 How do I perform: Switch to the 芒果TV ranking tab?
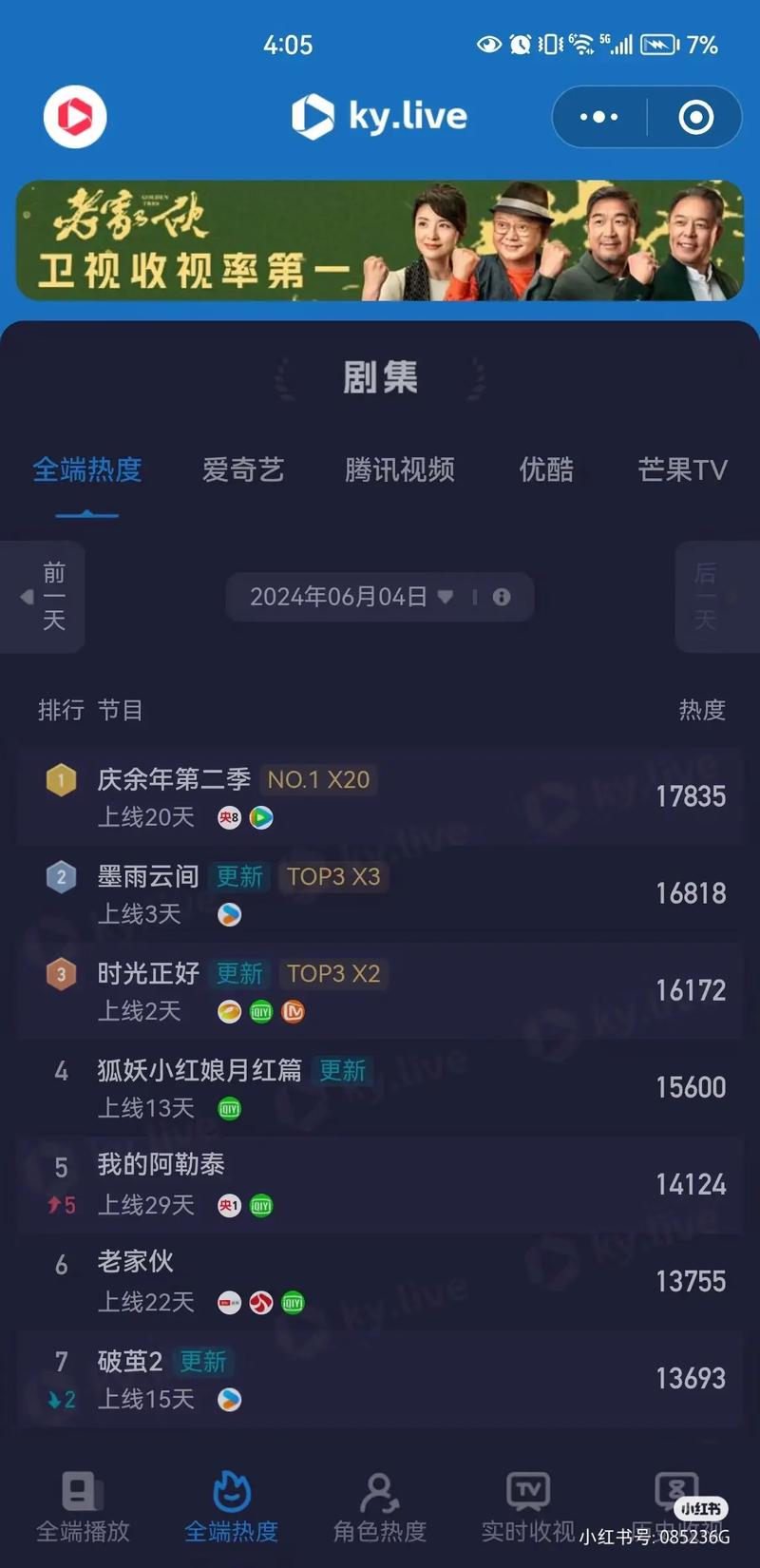[682, 470]
